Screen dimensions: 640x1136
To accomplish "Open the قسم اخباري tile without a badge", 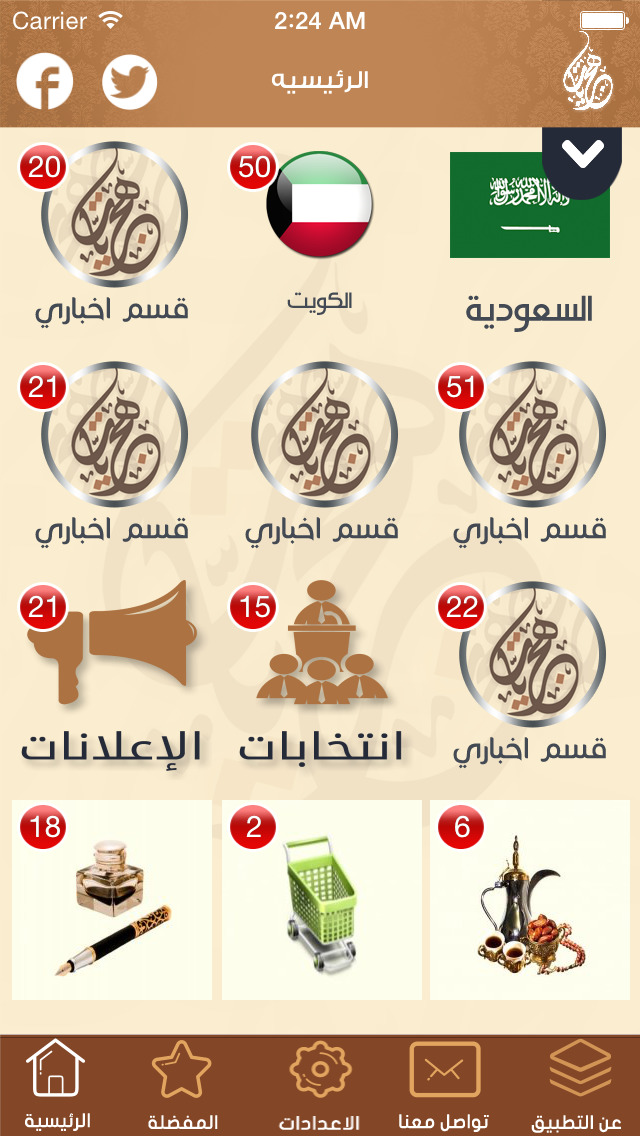I will pos(323,454).
